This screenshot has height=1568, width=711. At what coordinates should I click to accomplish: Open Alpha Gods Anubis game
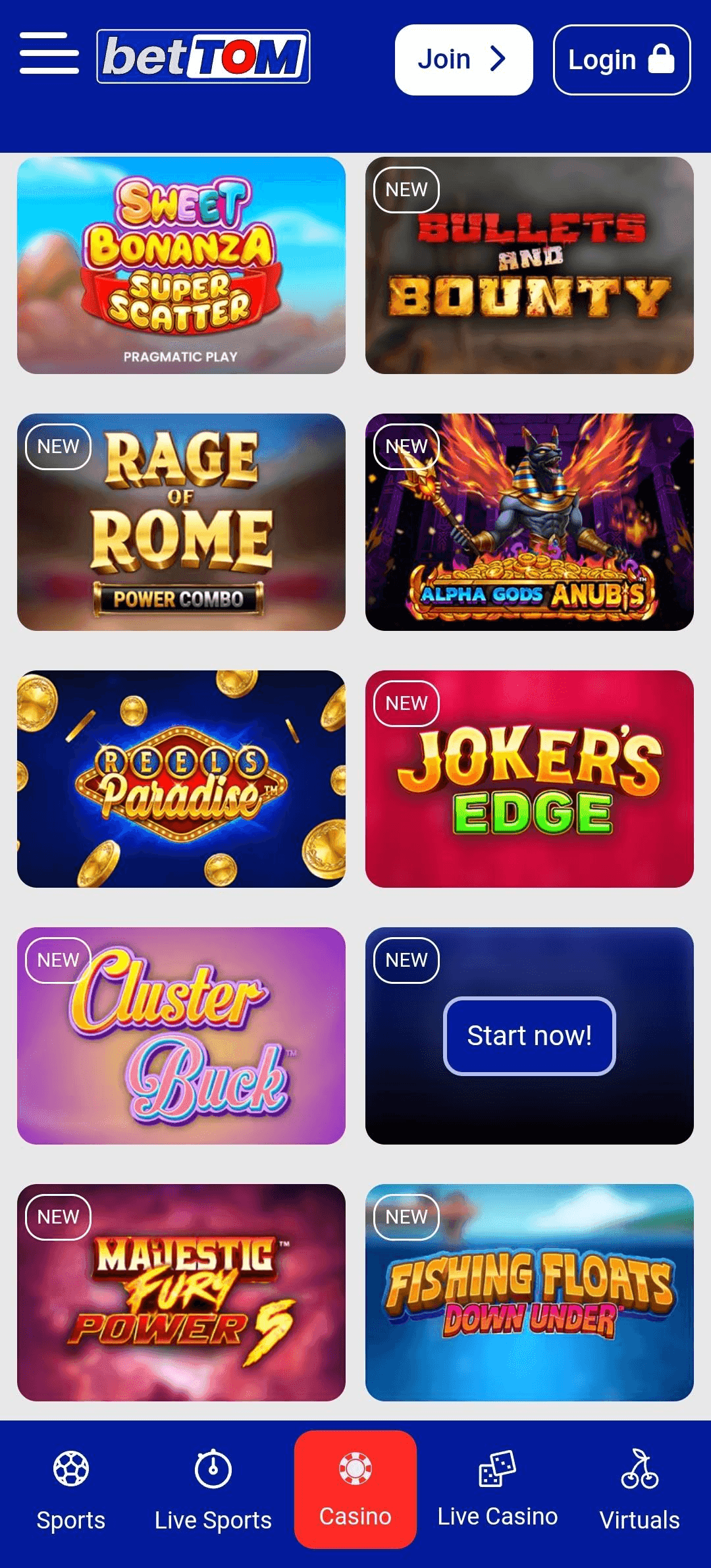tap(529, 522)
